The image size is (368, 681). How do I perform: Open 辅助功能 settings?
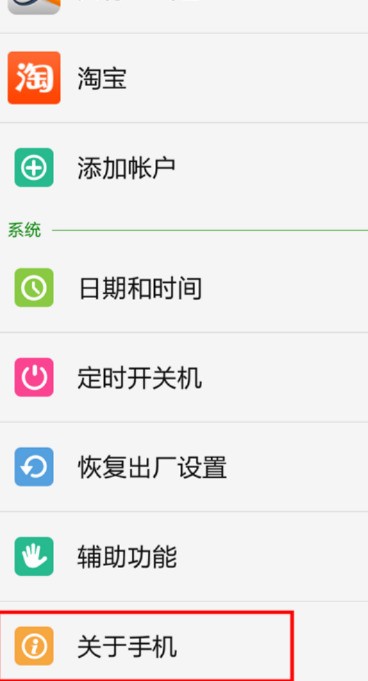pos(184,556)
